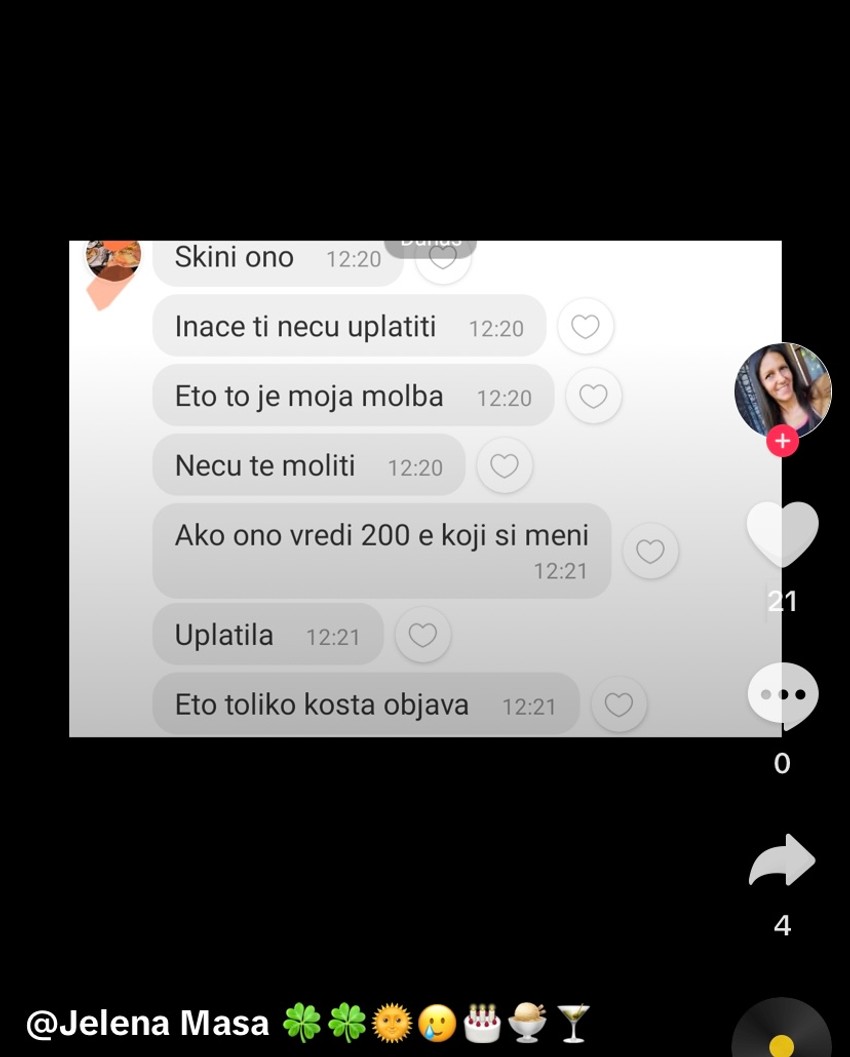Share the video using the arrow icon

tap(782, 858)
